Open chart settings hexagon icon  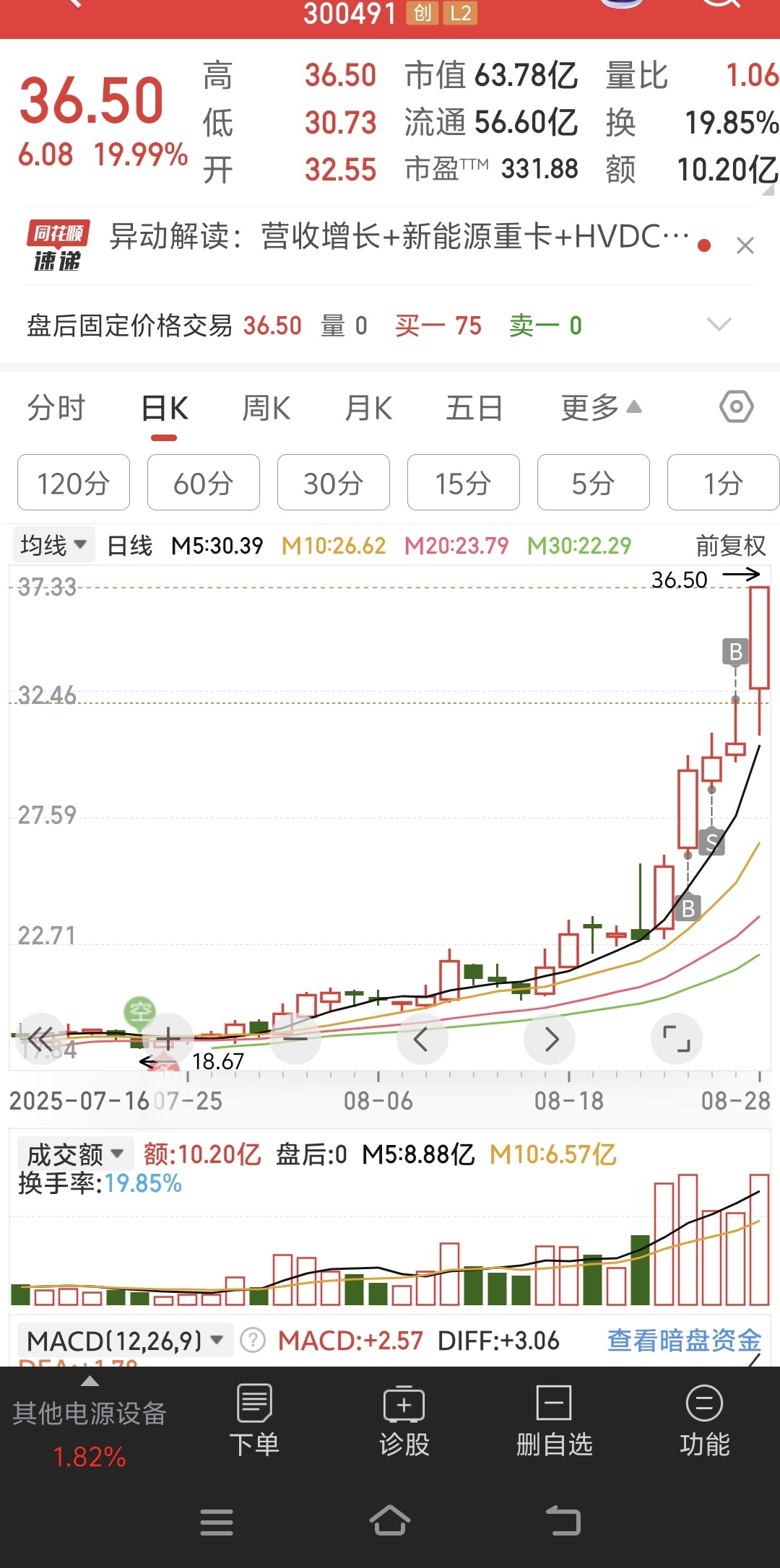736,407
